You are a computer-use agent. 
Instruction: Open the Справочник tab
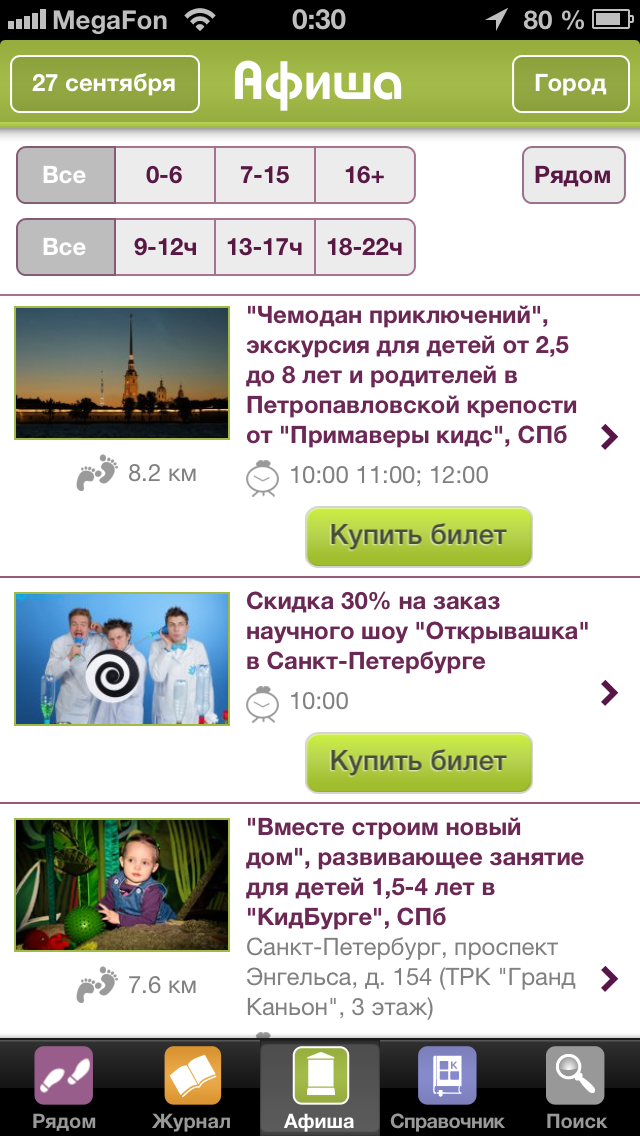(x=447, y=1088)
